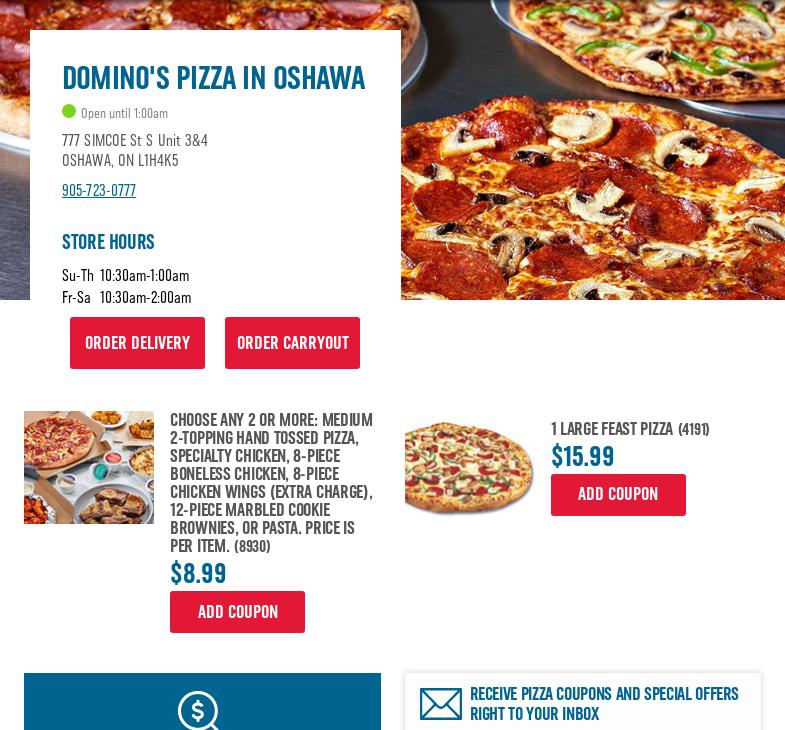Choose Order Carryout
Viewport: 785px width, 730px height.
point(292,343)
